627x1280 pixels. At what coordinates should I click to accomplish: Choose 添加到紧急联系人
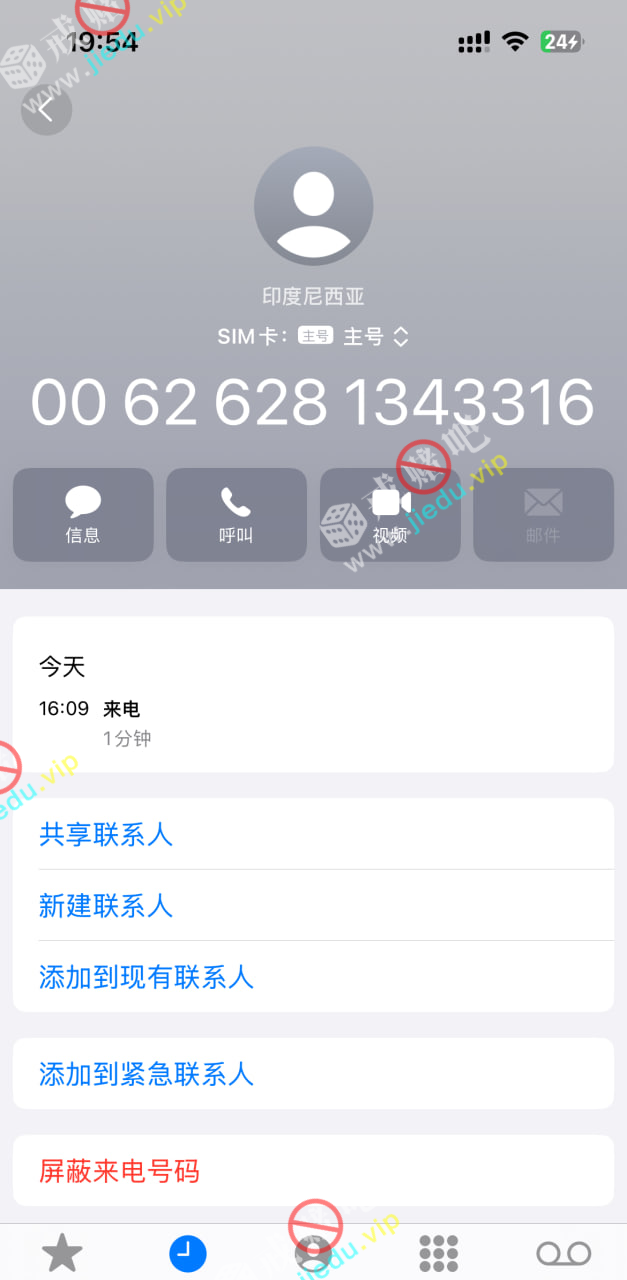[146, 1074]
